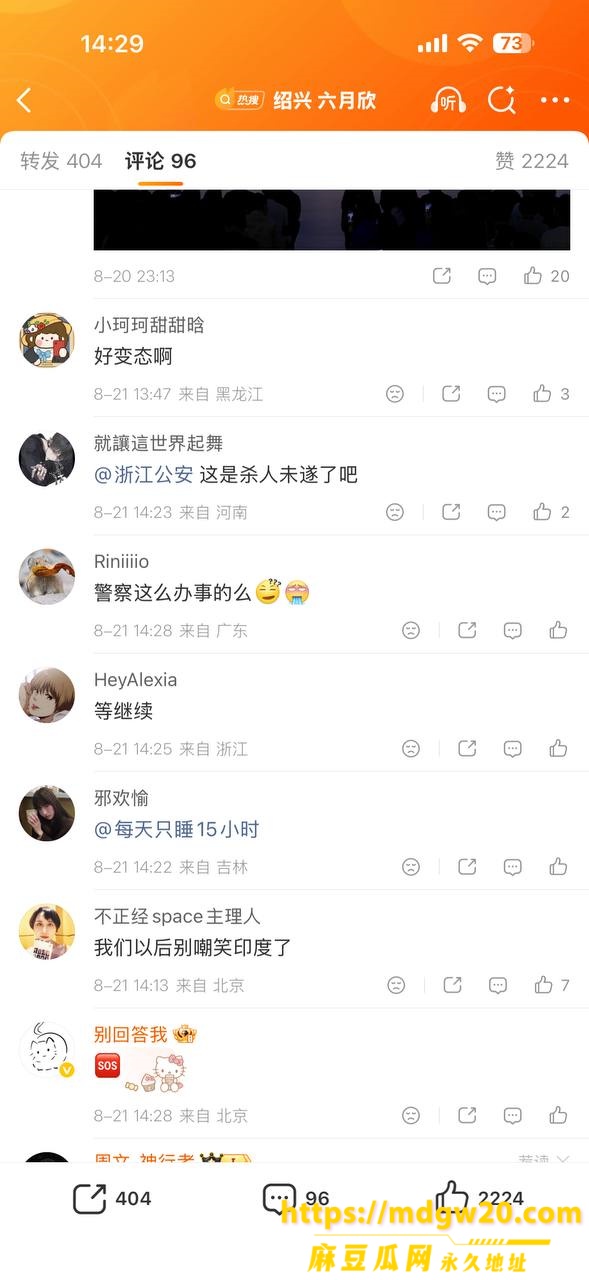Screen dimensions: 589x1280
Task: Dislike the comment by 就讓這世界起舞
Action: click(395, 512)
